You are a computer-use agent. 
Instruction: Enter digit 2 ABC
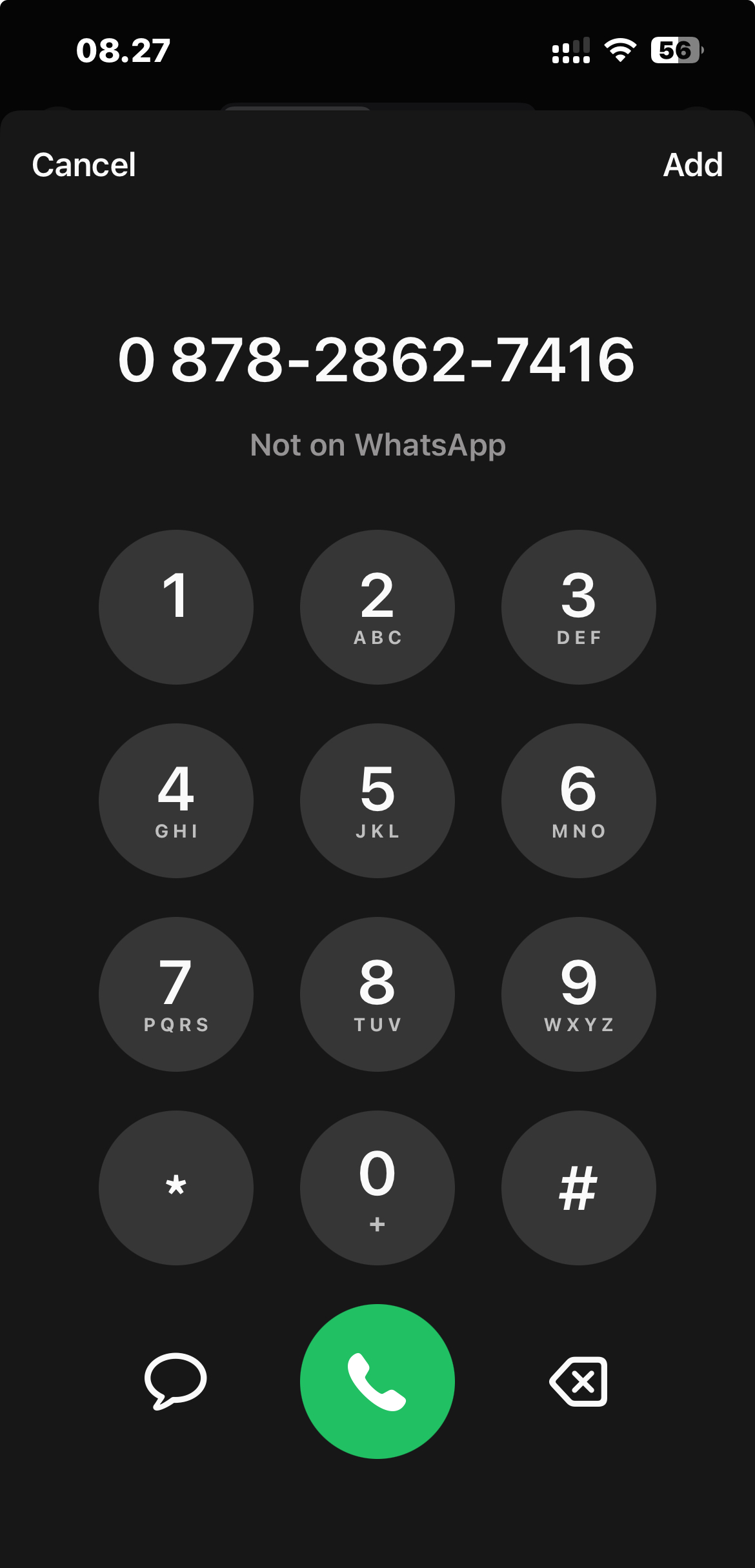click(377, 607)
